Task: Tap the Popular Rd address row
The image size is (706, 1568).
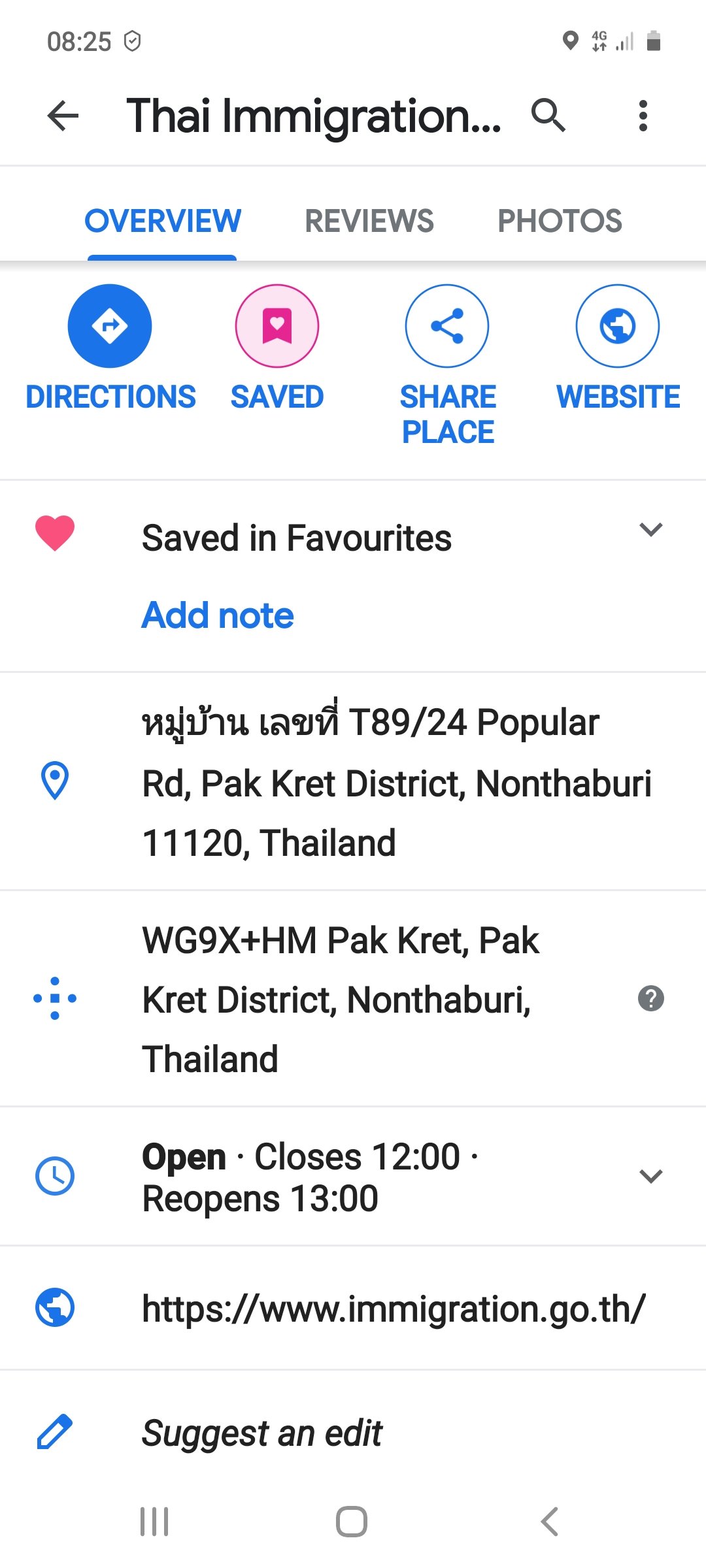Action: coord(353,781)
